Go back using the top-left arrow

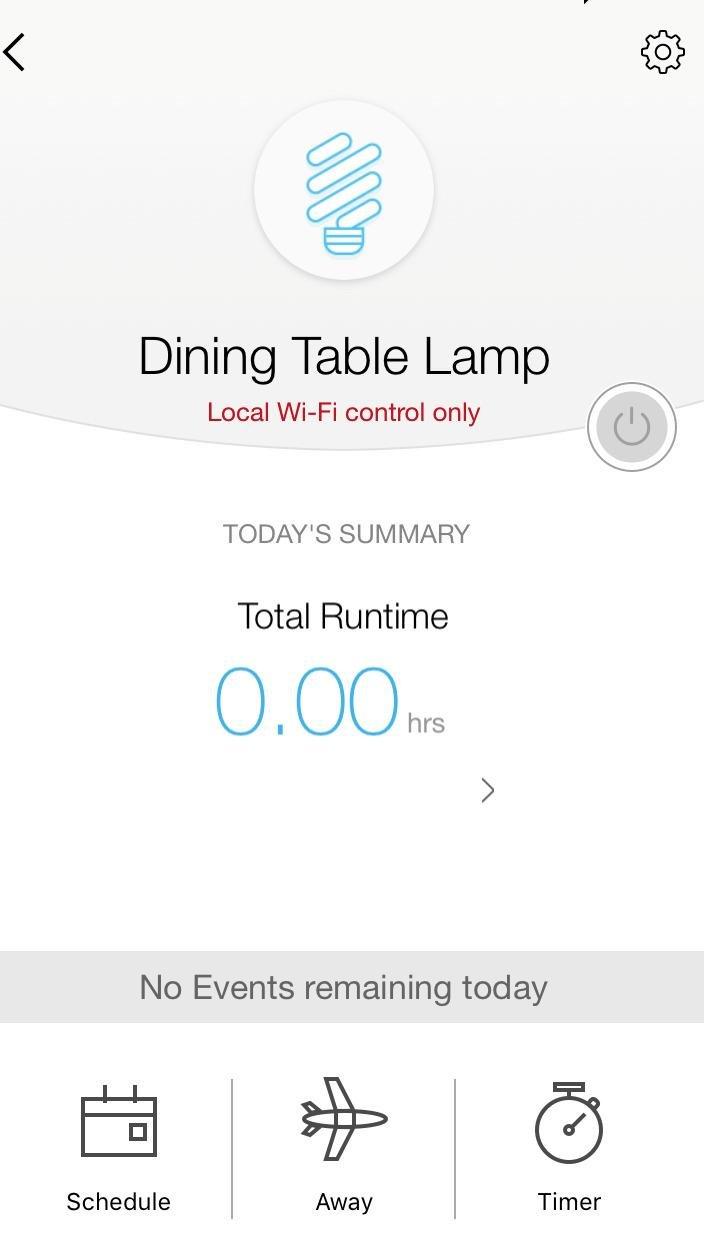coord(15,51)
